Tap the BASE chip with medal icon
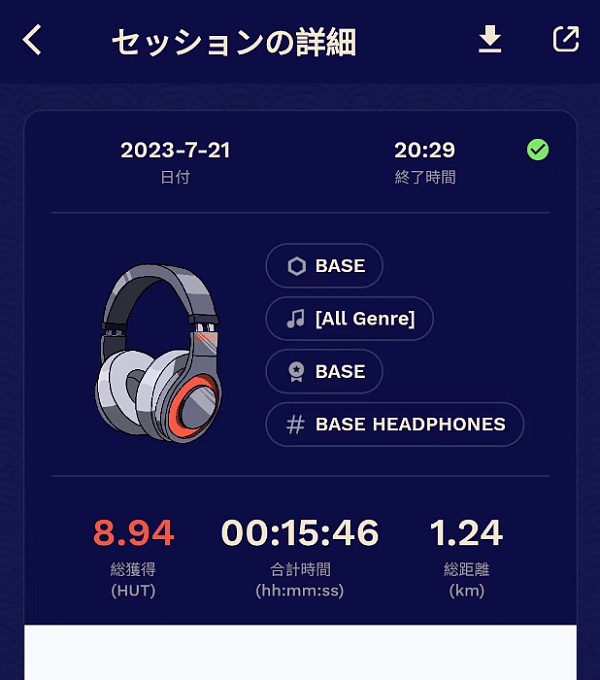Image resolution: width=600 pixels, height=680 pixels. click(324, 371)
